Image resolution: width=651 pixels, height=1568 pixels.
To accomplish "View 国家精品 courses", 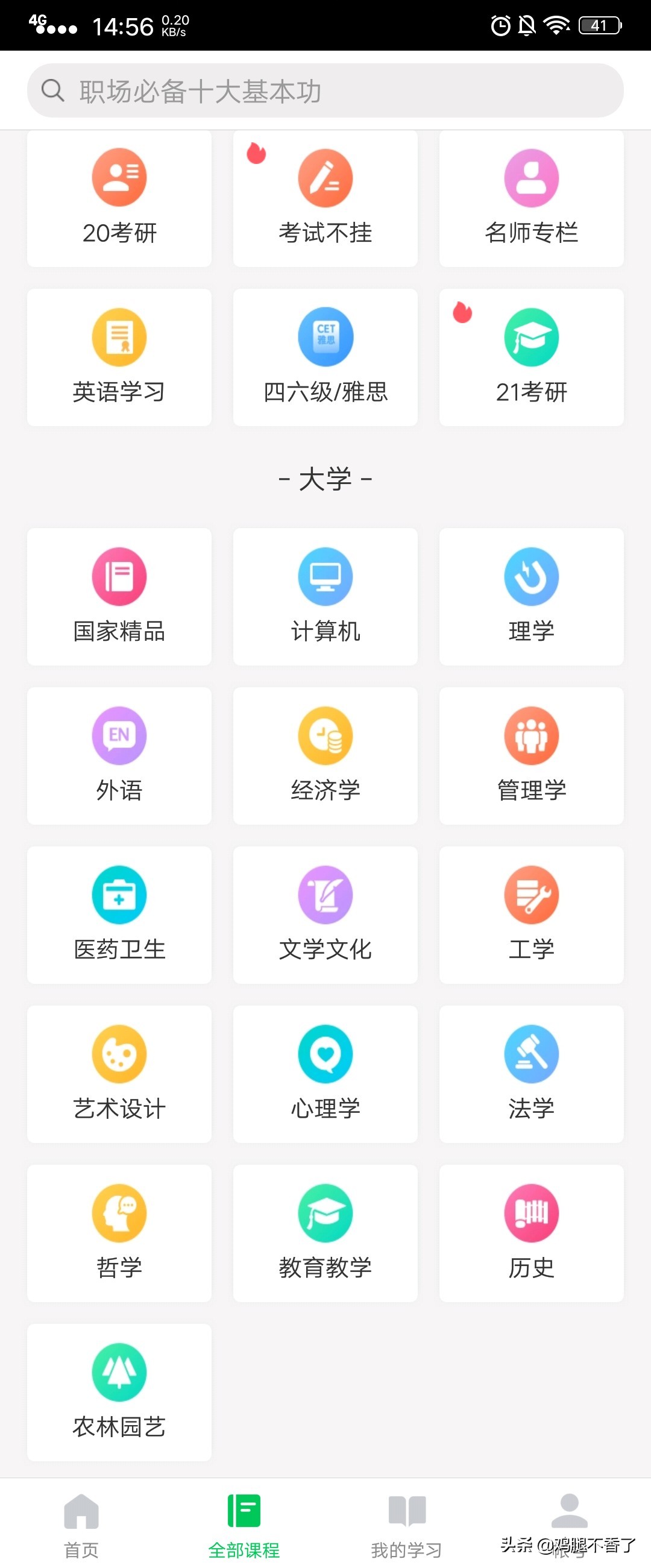I will (119, 597).
